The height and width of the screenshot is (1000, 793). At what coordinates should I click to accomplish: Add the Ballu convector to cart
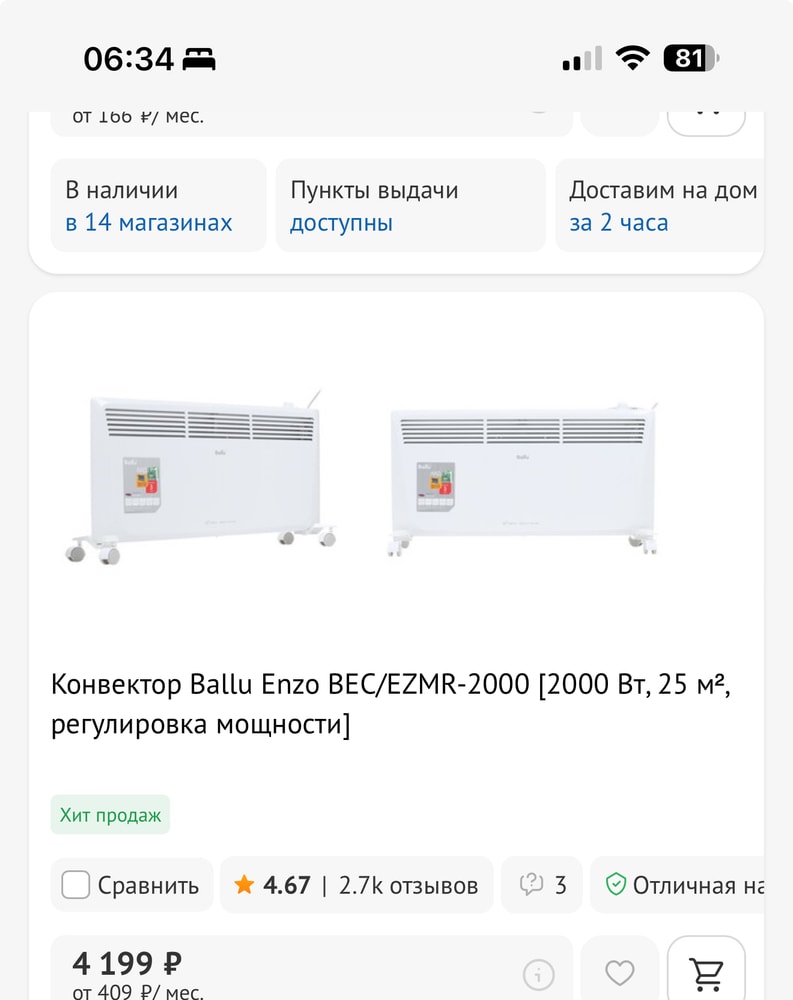point(706,973)
